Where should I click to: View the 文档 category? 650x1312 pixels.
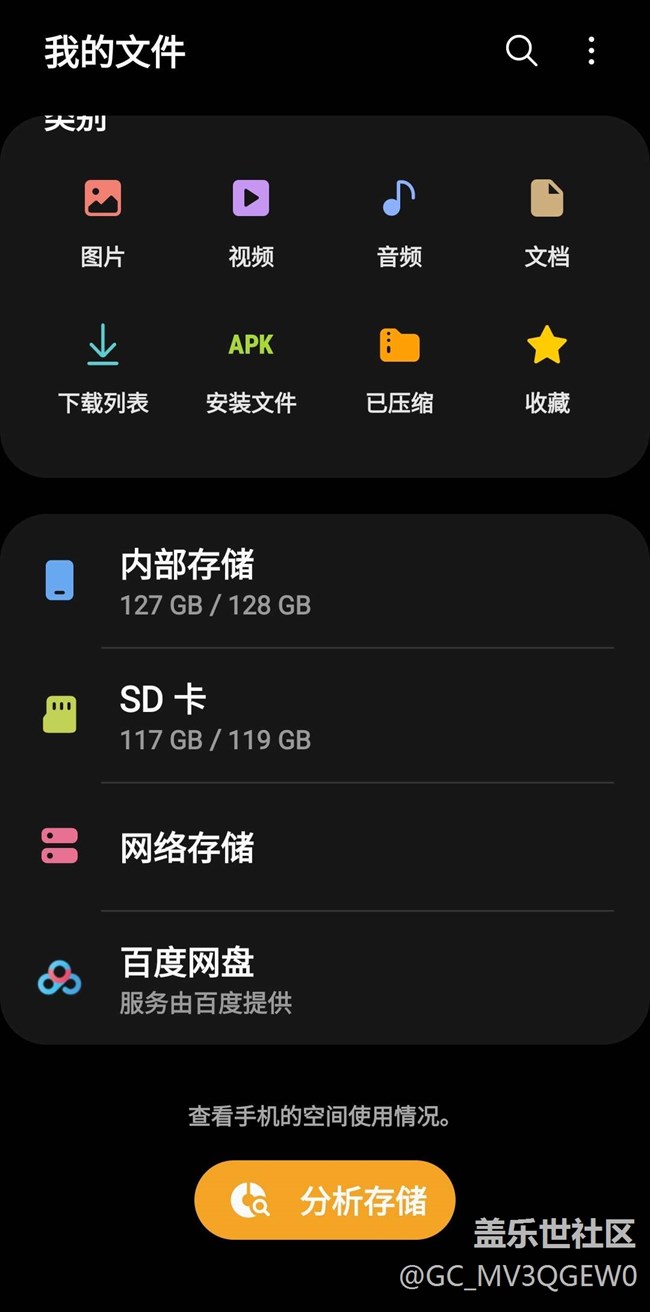(547, 222)
